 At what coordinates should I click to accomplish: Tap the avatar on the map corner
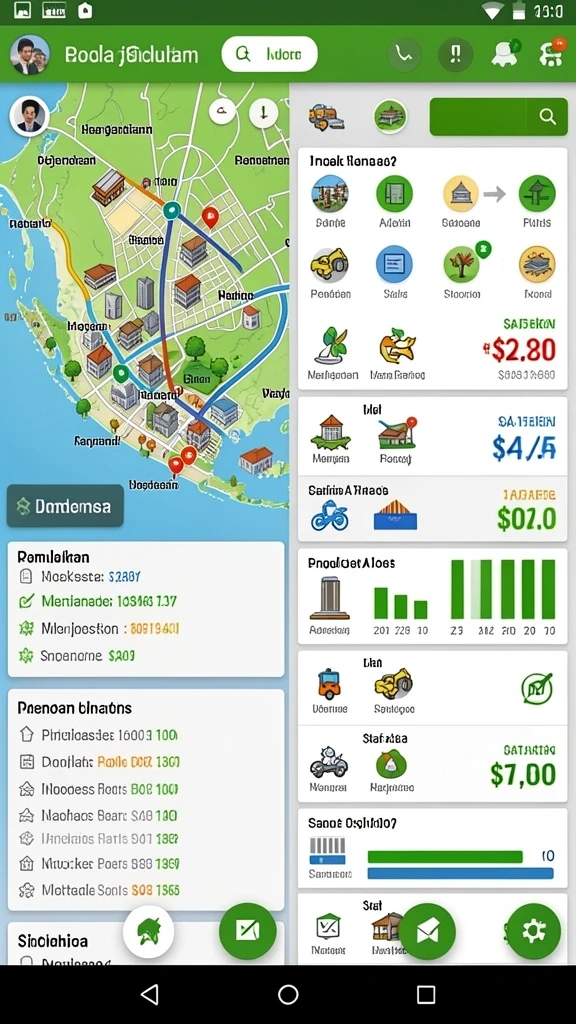tap(29, 116)
